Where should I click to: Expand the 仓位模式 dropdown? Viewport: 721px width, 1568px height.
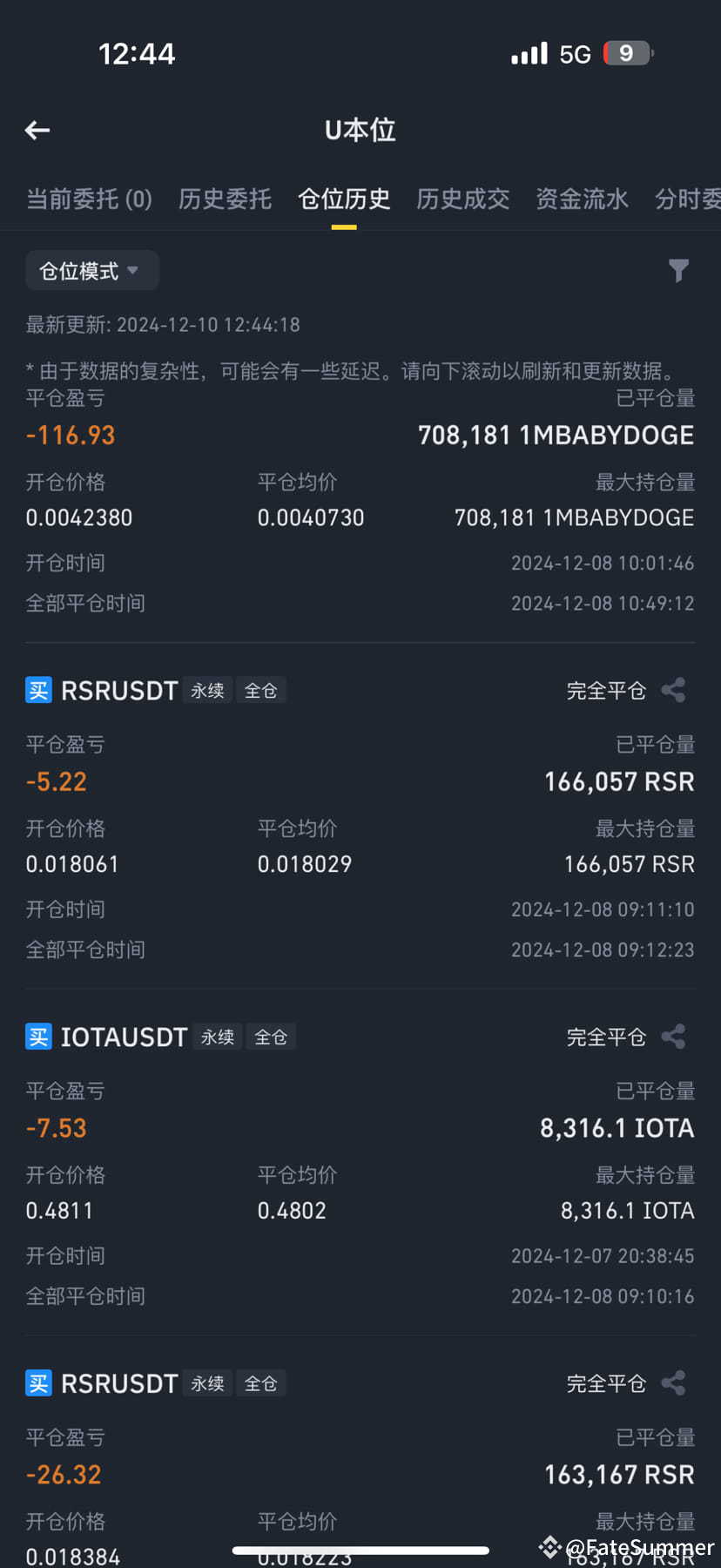coord(91,271)
